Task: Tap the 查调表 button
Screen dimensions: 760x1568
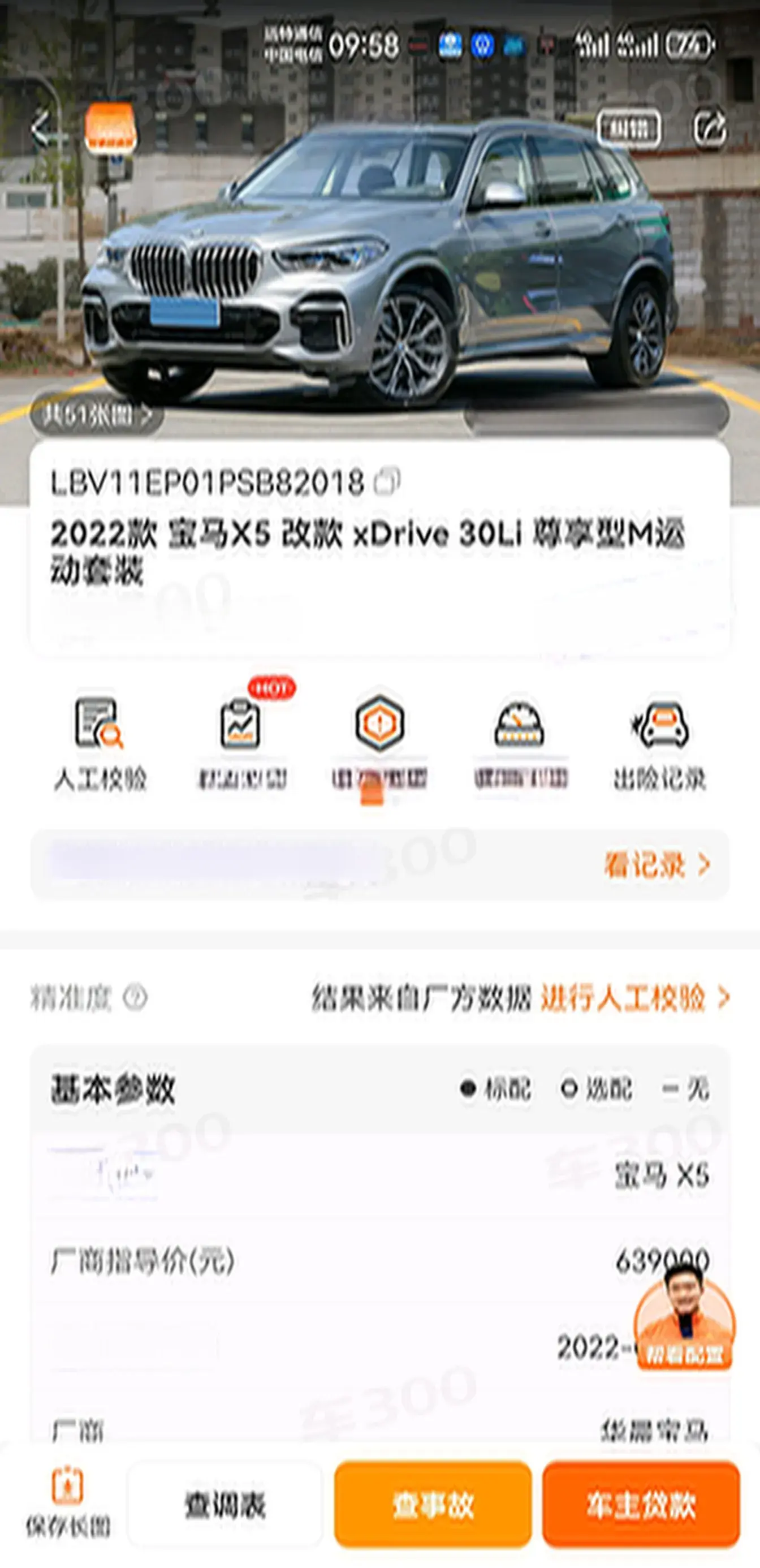Action: [x=225, y=1505]
